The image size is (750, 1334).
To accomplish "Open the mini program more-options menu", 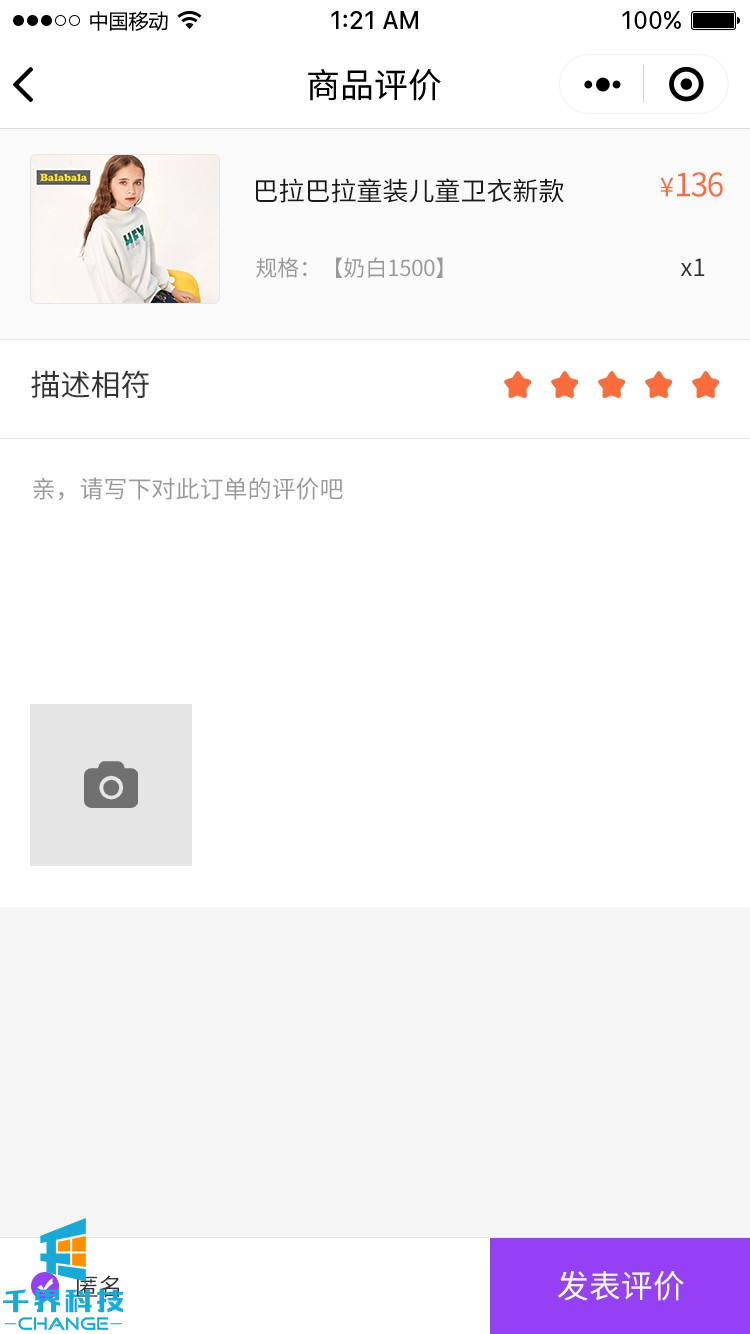I will coord(602,85).
